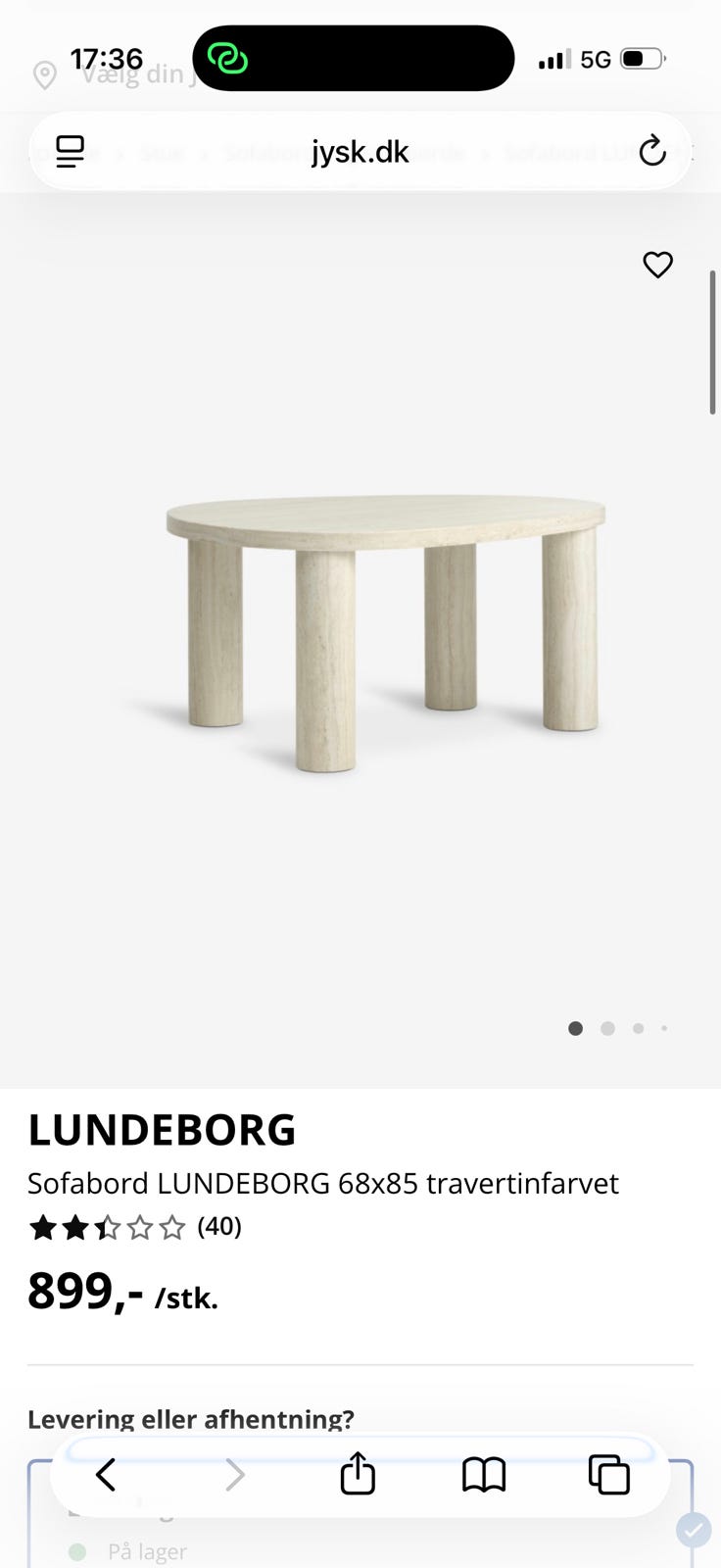Navigate back to the previous page
The image size is (721, 1568).
pyautogui.click(x=106, y=1474)
